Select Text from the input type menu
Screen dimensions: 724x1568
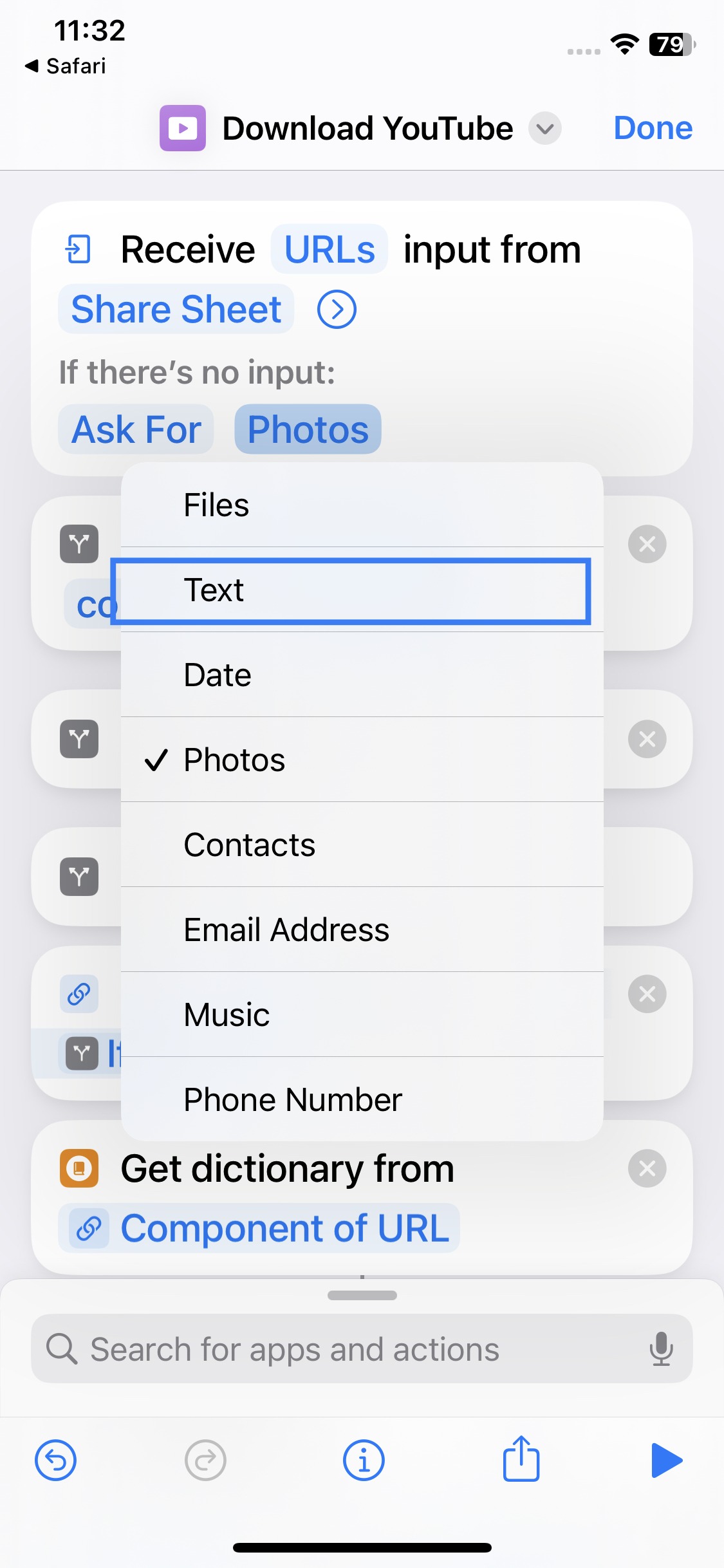click(362, 590)
